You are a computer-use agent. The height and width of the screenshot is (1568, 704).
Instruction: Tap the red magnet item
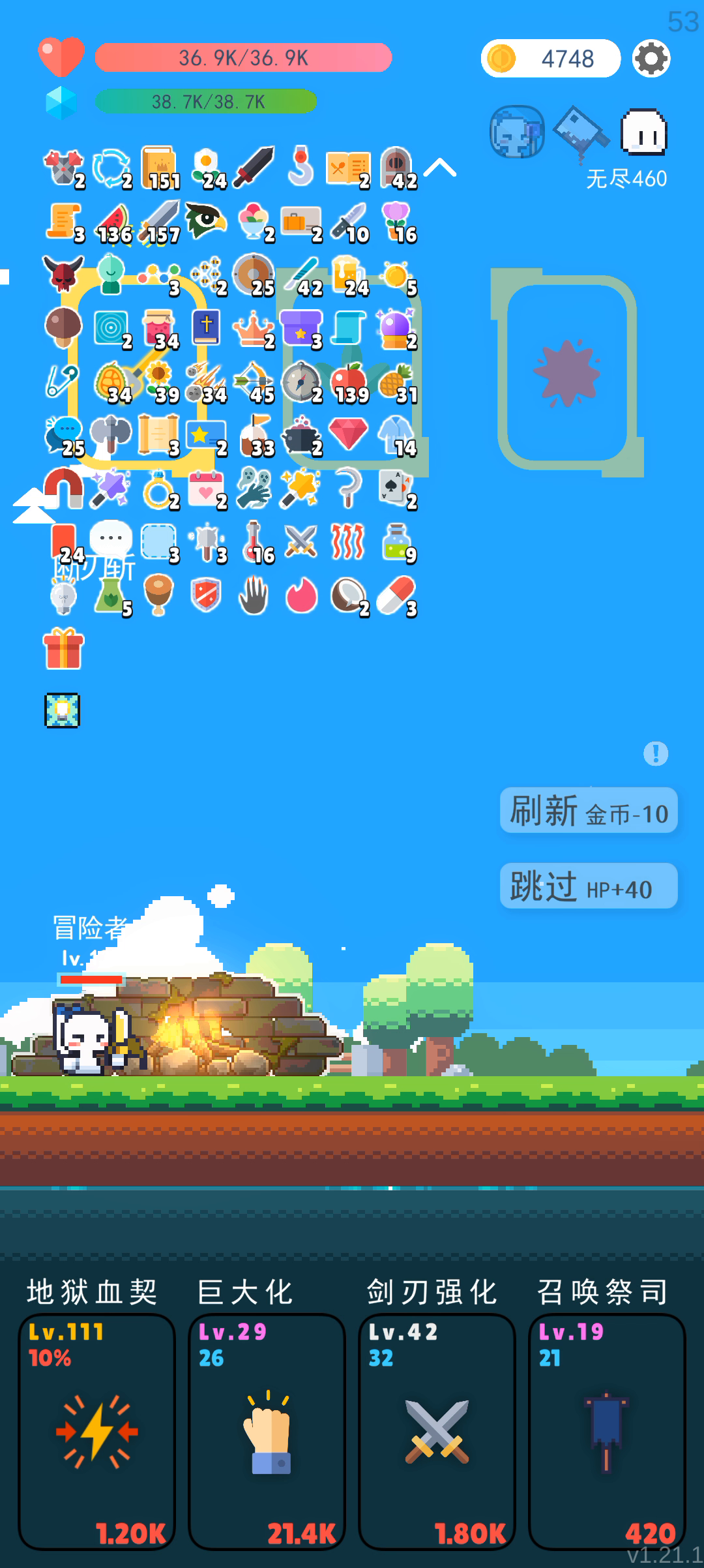click(x=63, y=488)
